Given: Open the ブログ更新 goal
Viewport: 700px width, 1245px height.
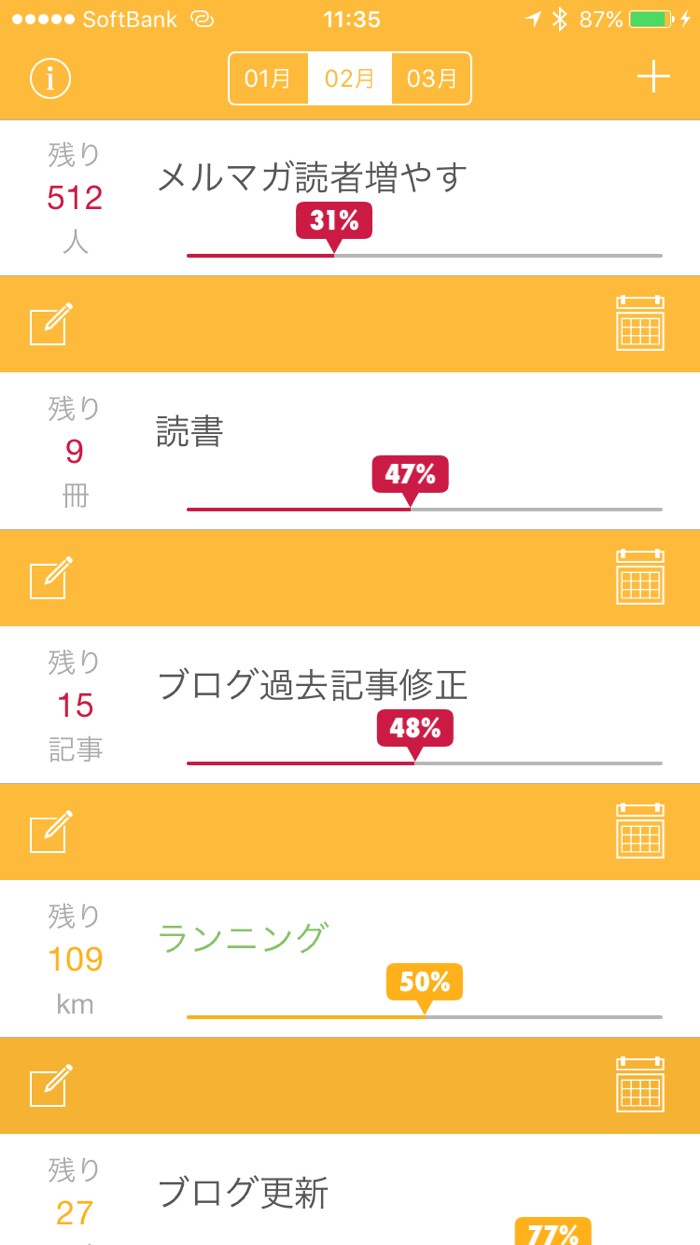Looking at the screenshot, I should coord(243,1193).
